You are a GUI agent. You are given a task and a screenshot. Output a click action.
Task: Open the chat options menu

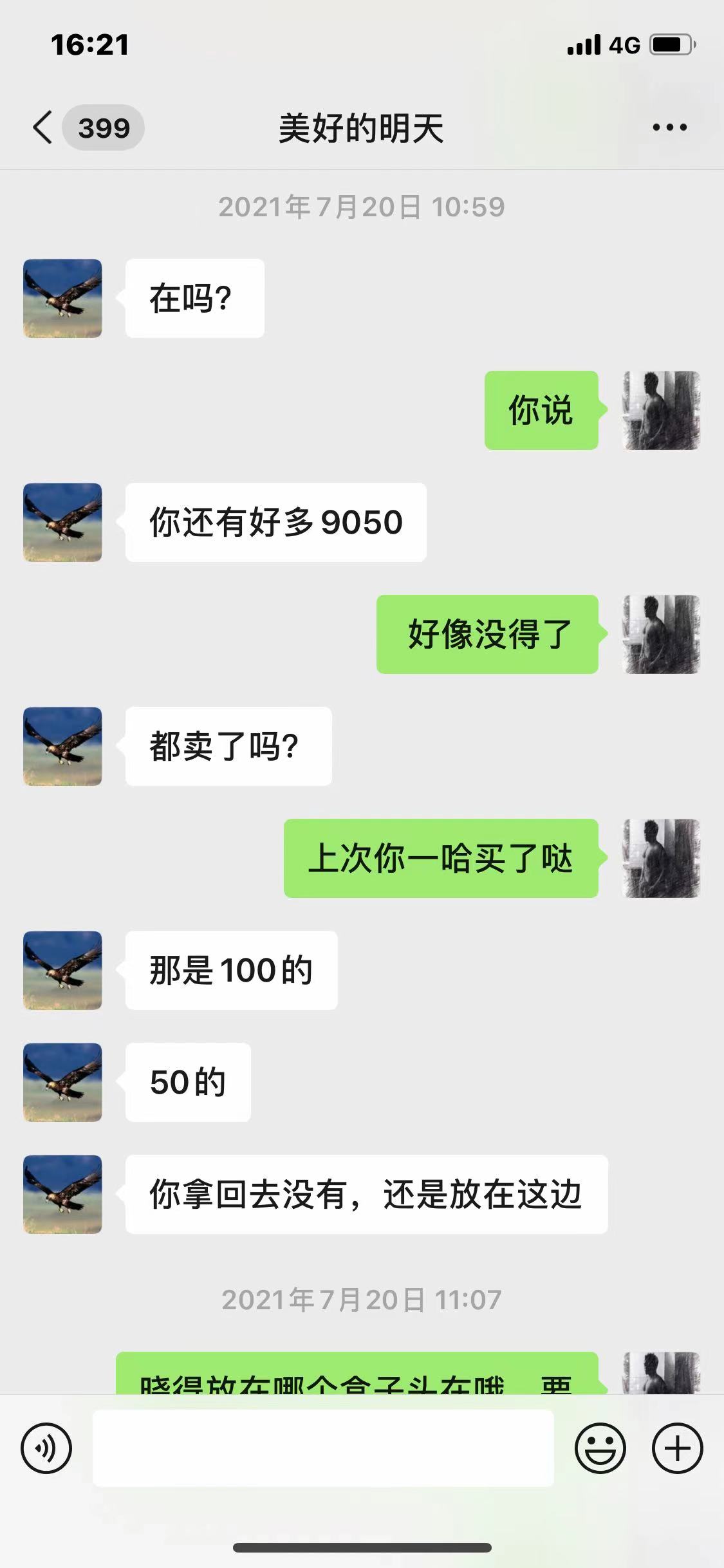click(669, 127)
